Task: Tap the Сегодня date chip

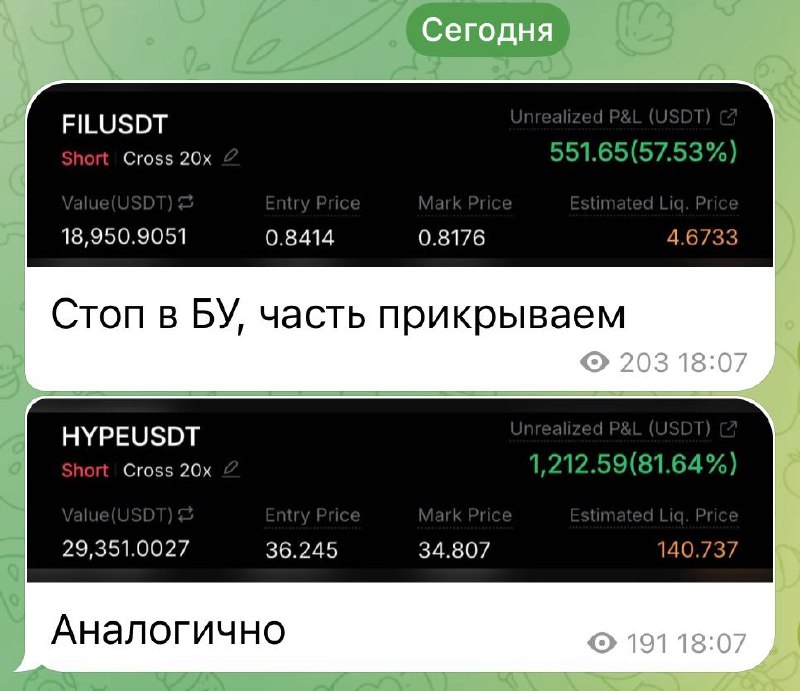Action: [x=487, y=30]
